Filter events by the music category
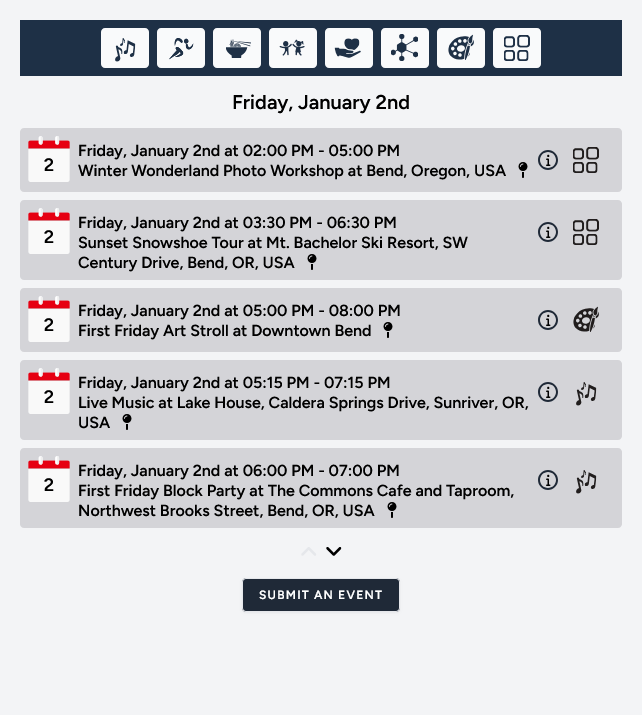 pos(125,48)
